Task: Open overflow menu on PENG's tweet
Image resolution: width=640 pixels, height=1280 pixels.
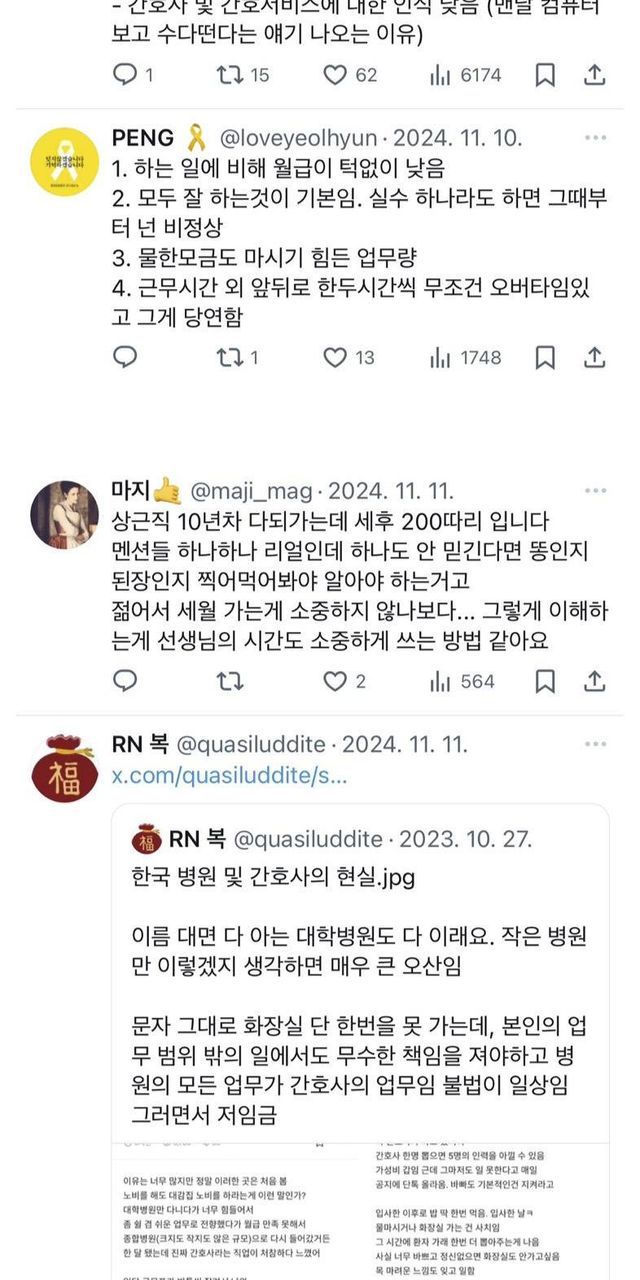Action: tap(596, 137)
